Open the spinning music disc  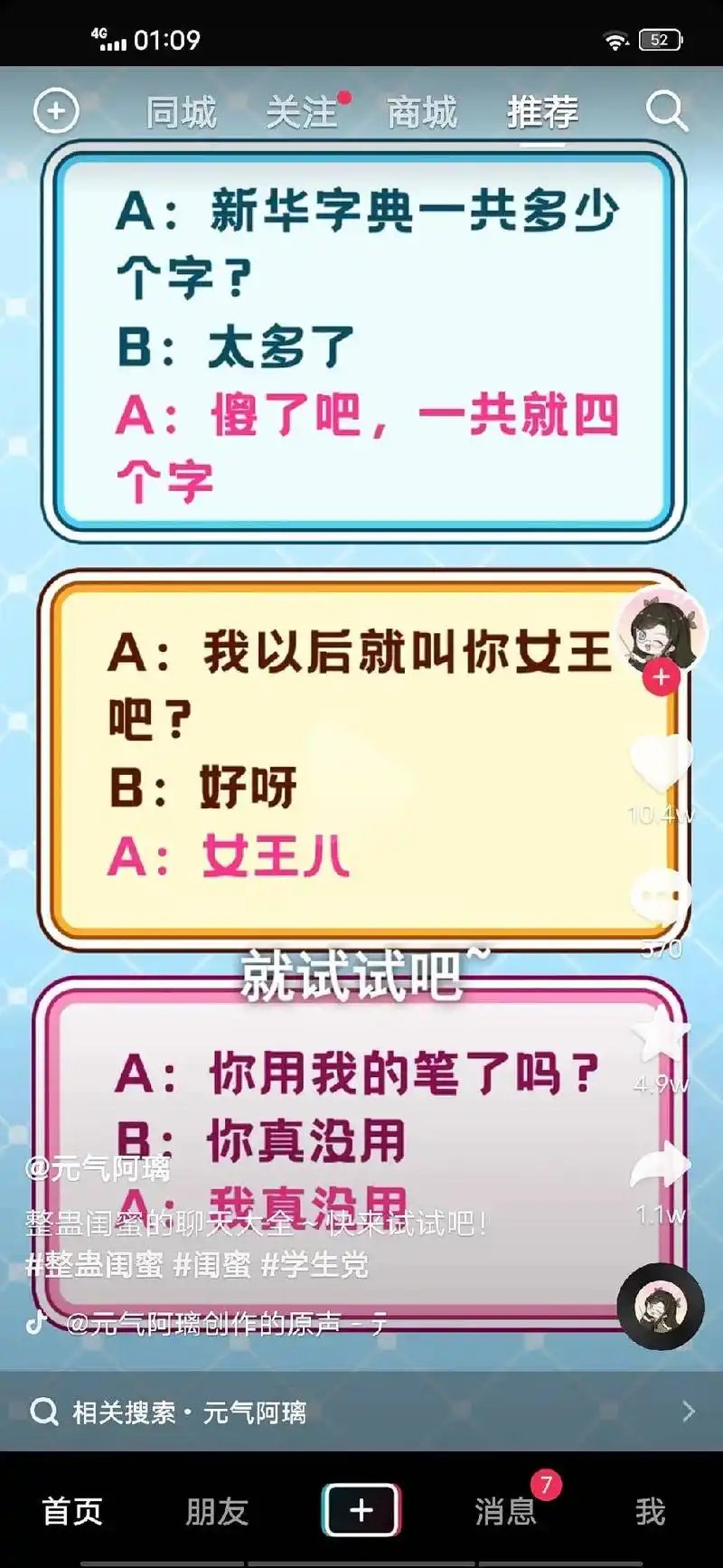click(x=660, y=1307)
